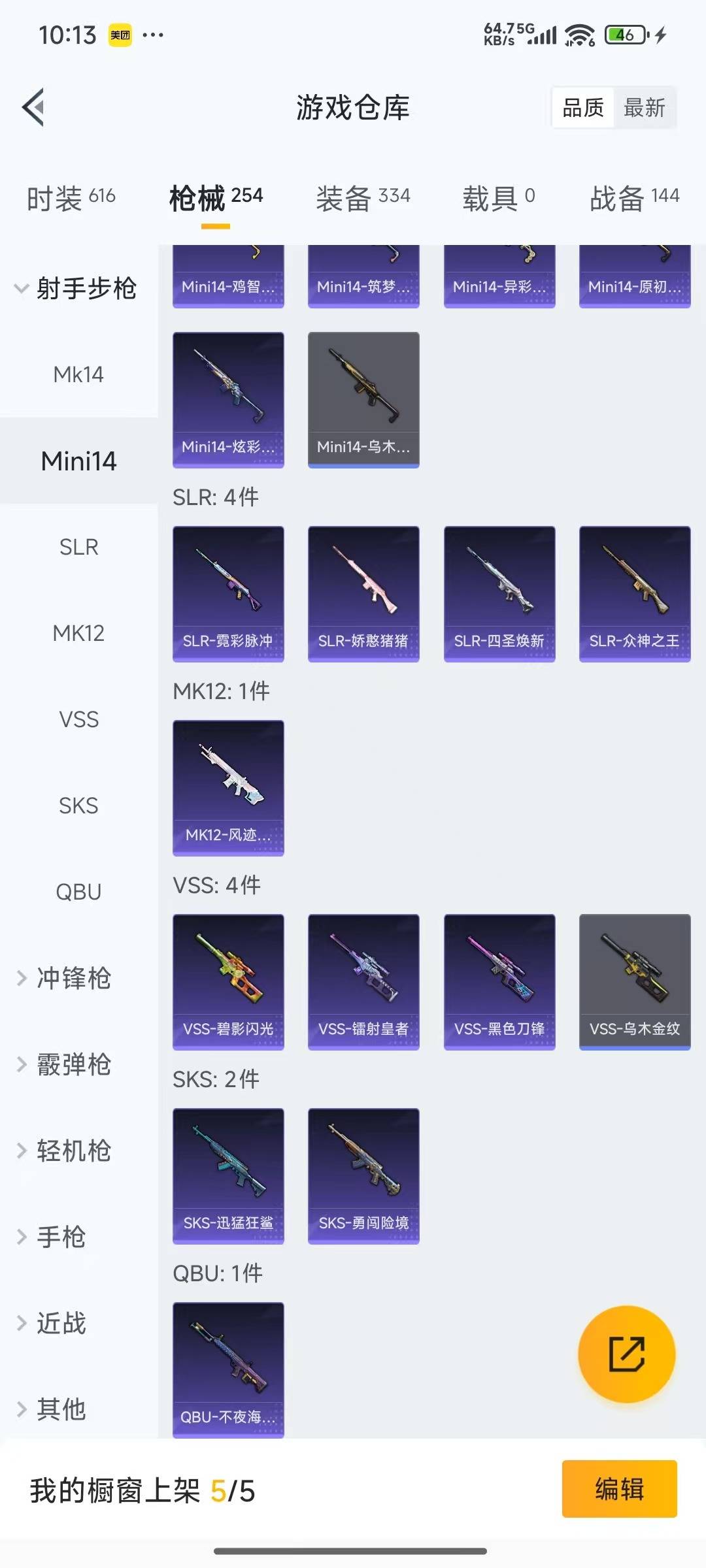706x1568 pixels.
Task: Expand the 冲锋枪 category
Action: tap(72, 979)
